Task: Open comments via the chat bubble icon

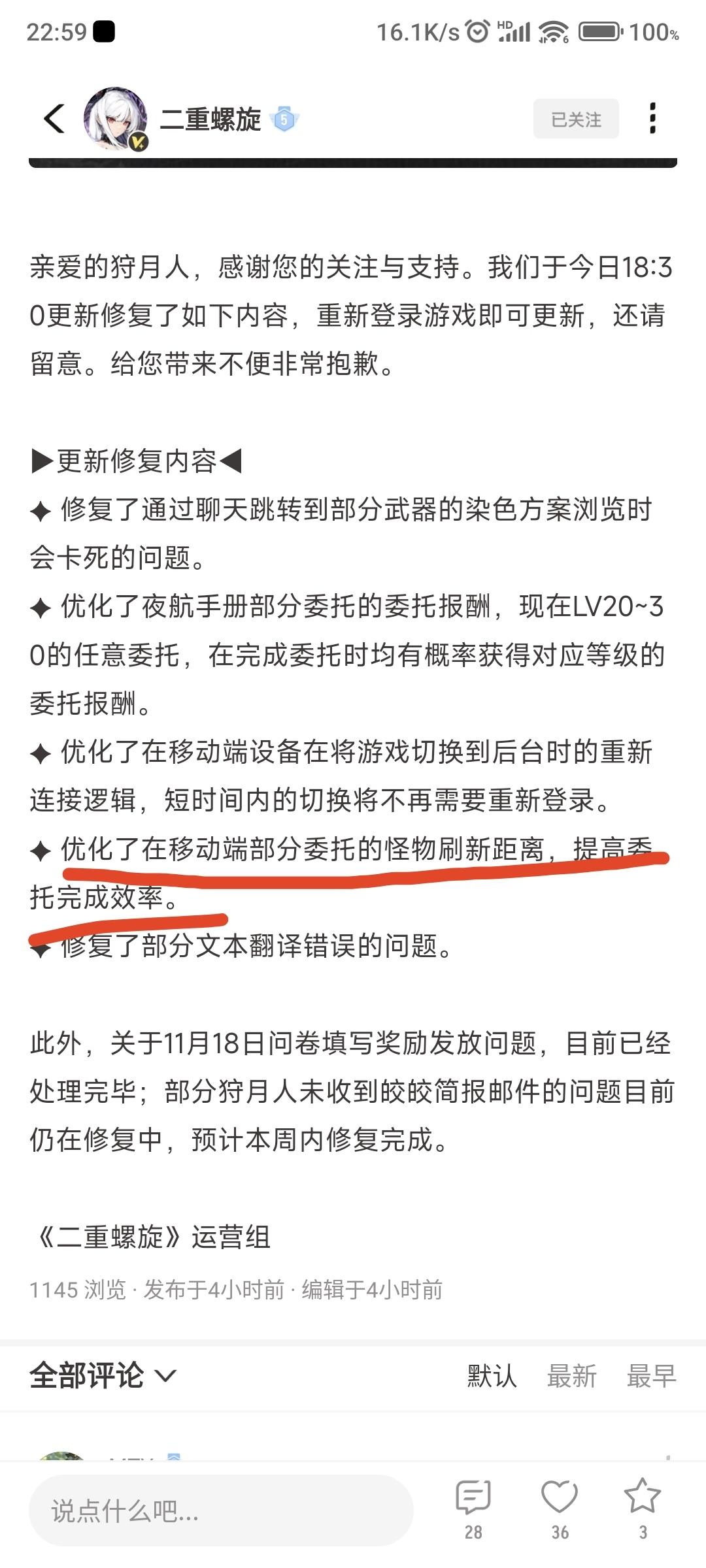Action: (473, 1497)
